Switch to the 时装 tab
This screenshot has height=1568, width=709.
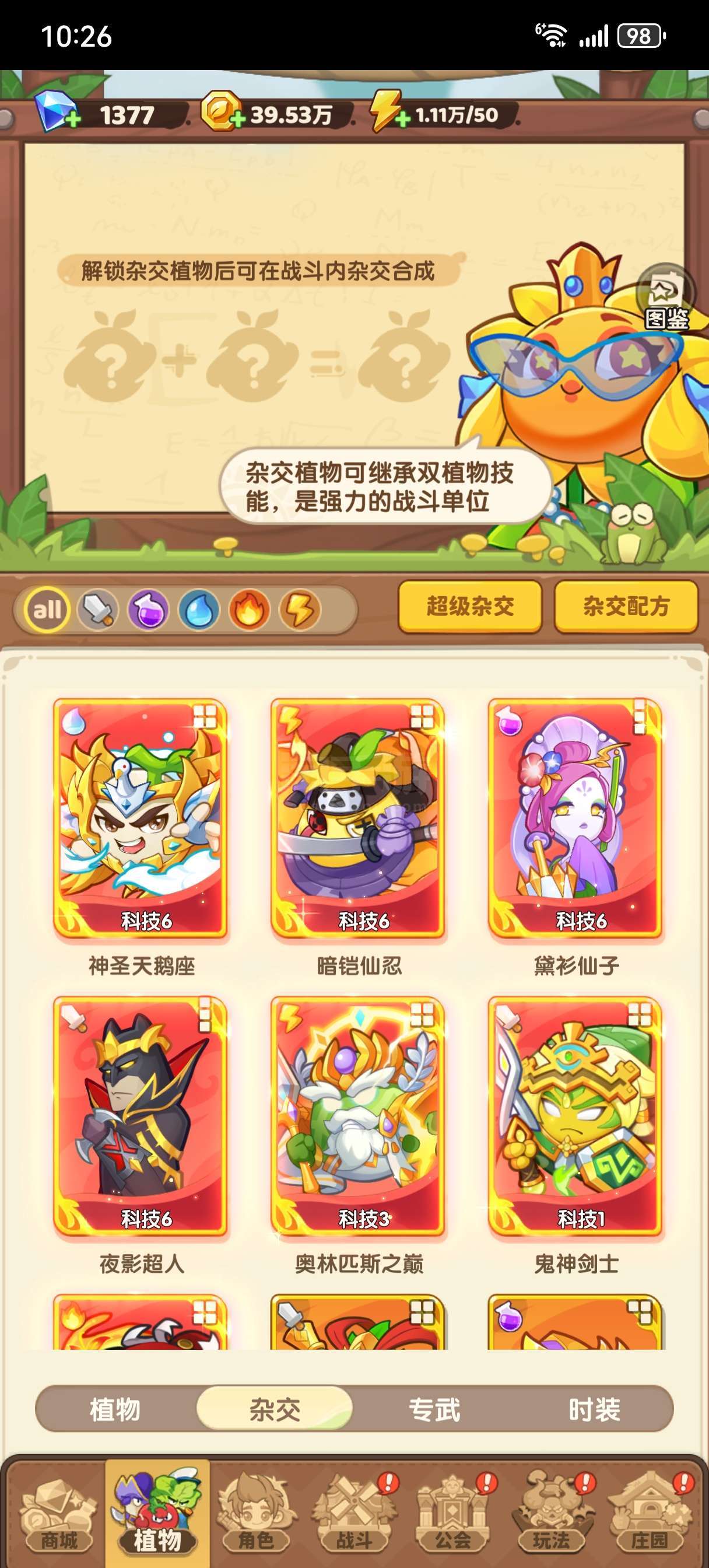pos(594,1410)
